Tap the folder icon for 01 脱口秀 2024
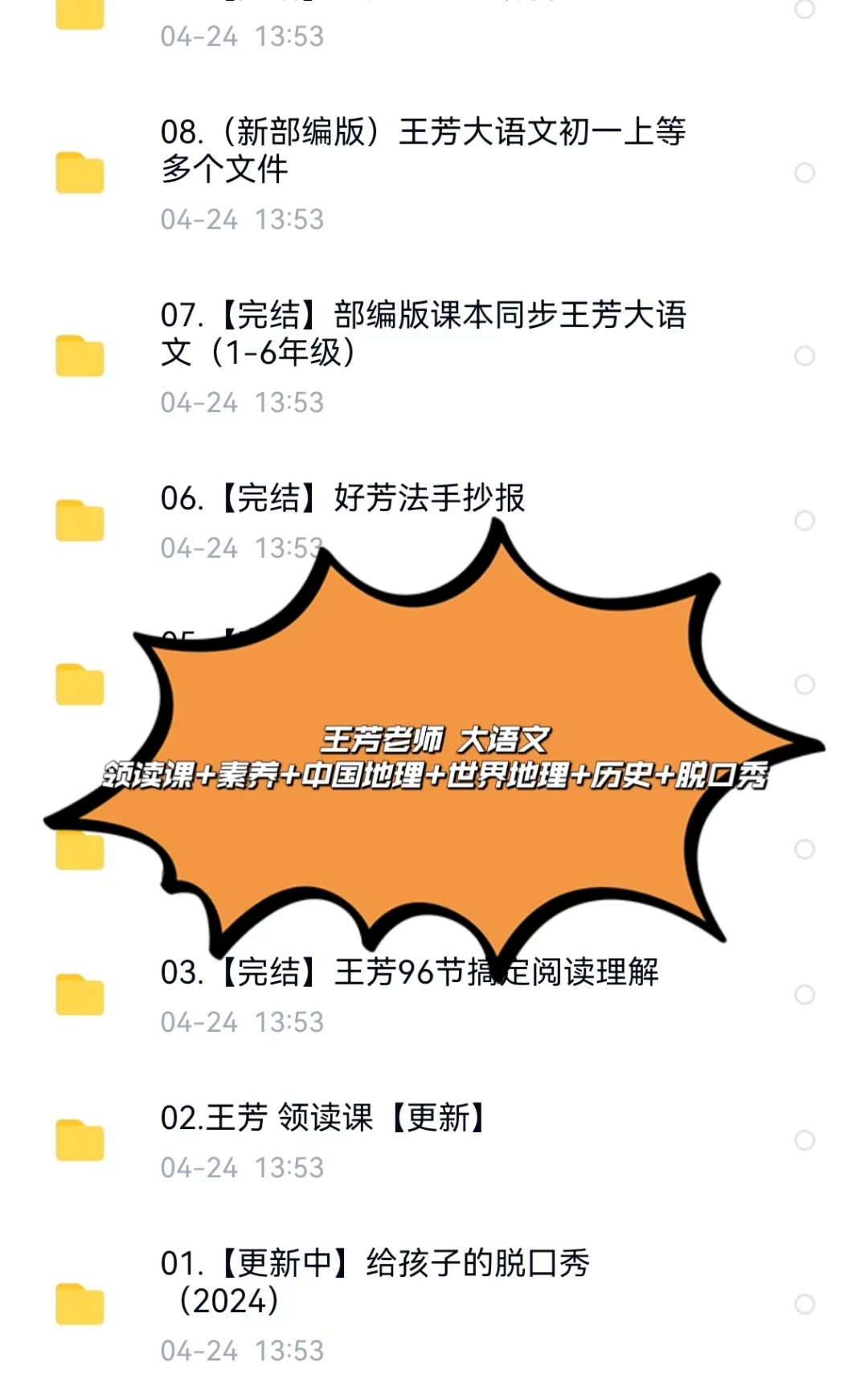Viewport: 868px width, 1379px height. [x=80, y=1302]
